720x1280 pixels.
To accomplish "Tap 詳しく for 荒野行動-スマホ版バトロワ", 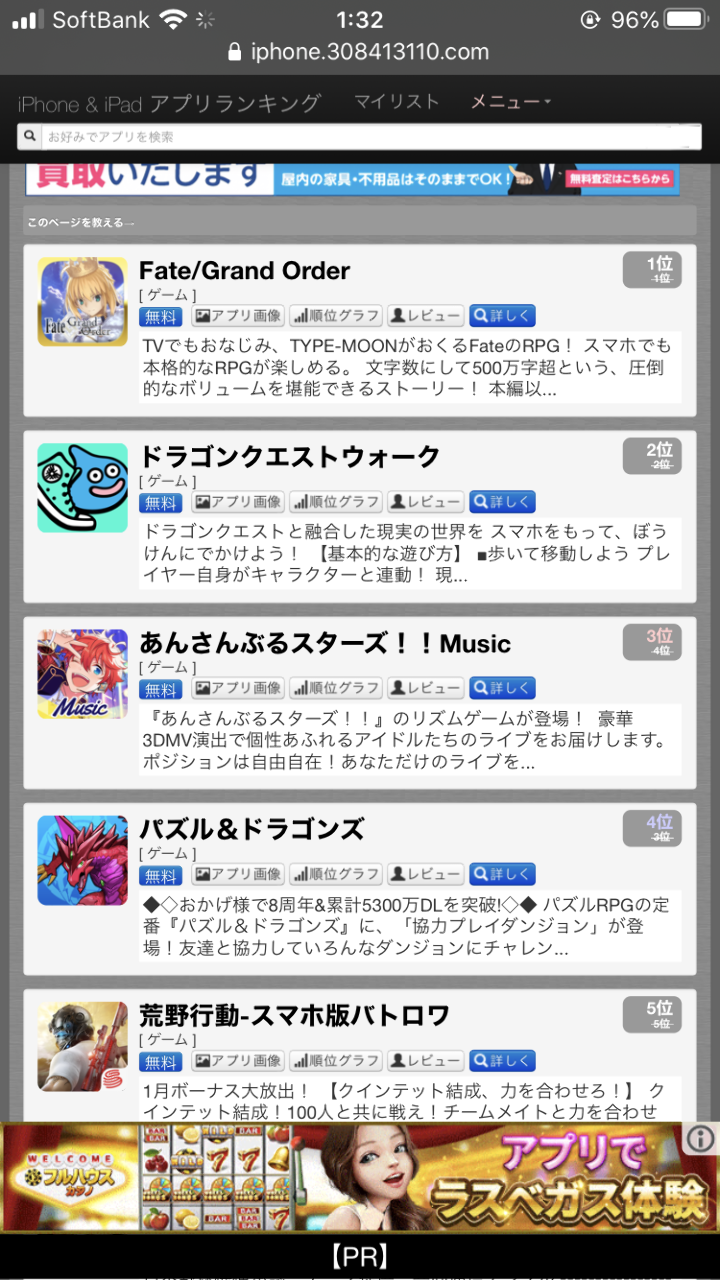I will click(502, 1061).
